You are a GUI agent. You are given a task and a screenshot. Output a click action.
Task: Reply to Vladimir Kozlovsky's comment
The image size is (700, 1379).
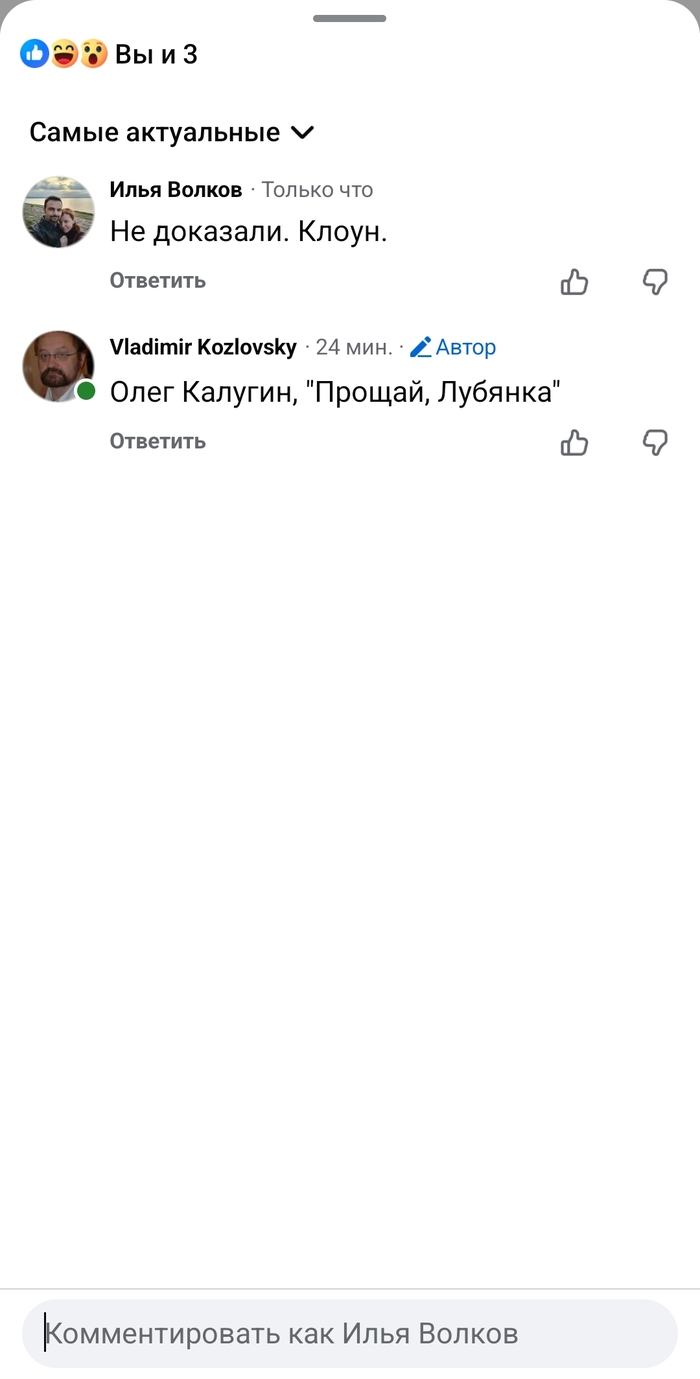coord(158,441)
